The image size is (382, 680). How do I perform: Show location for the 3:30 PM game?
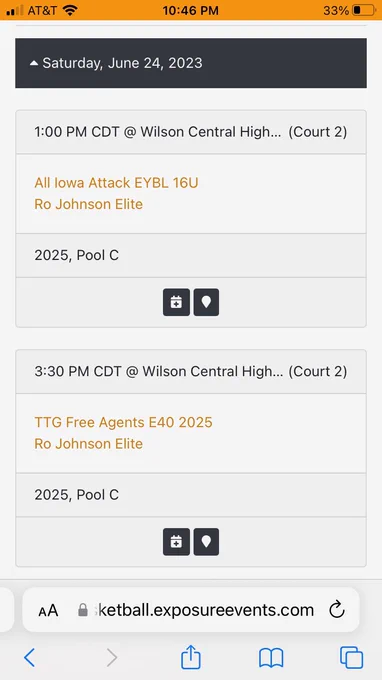206,542
